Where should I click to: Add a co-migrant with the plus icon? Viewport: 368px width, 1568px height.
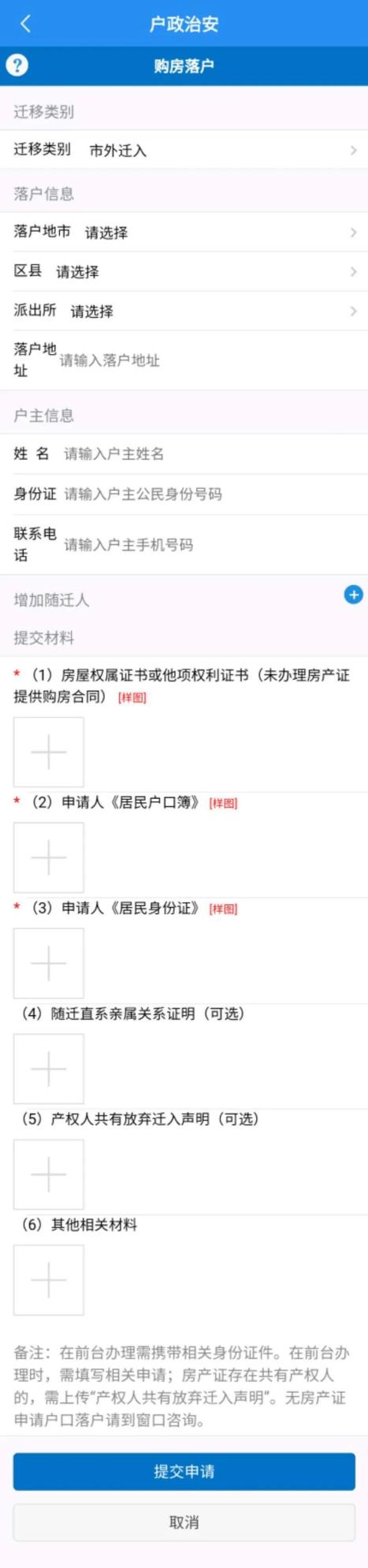pyautogui.click(x=353, y=595)
